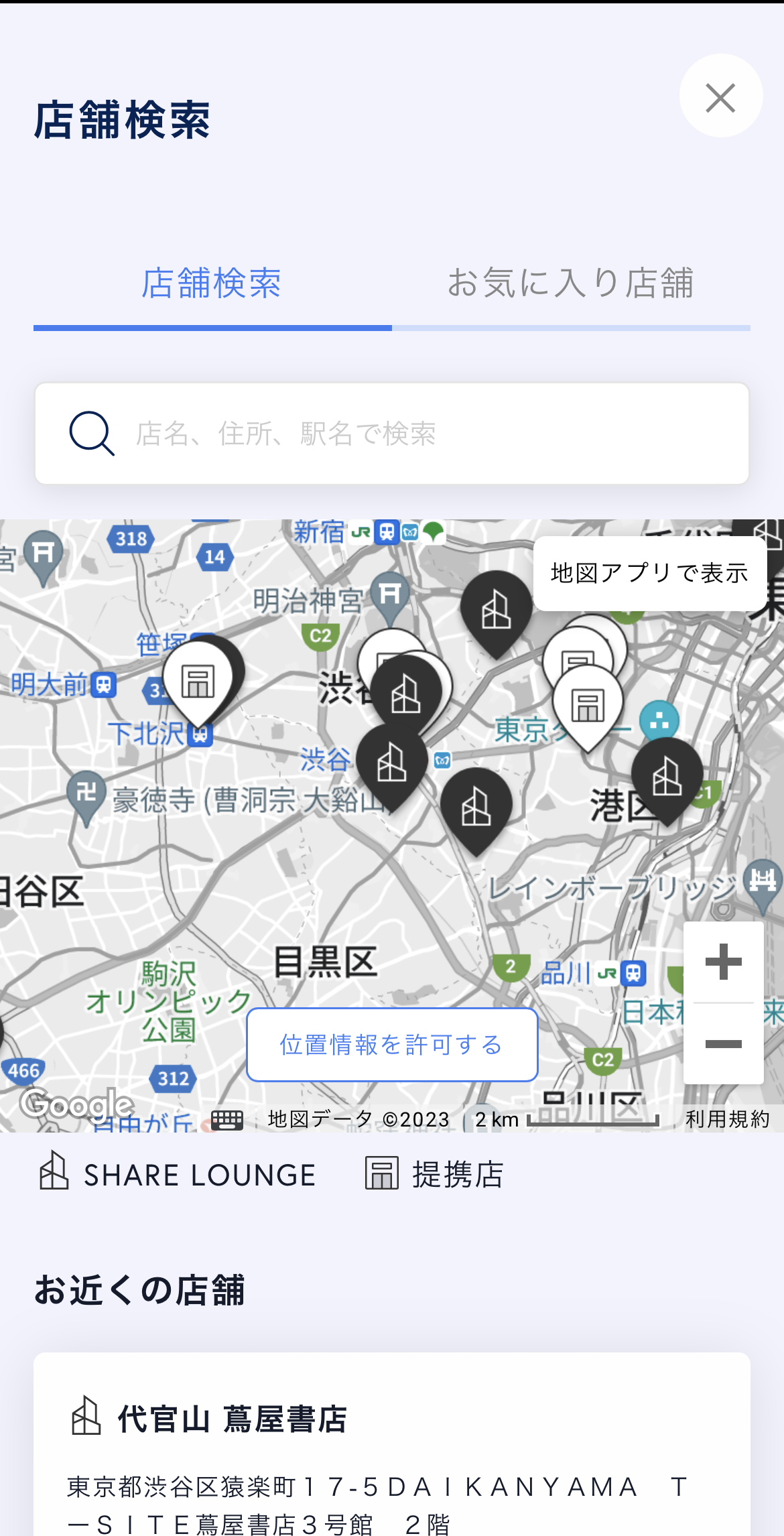784x1536 pixels.
Task: Switch to the お気に入り店舗 tab
Action: pos(572,283)
